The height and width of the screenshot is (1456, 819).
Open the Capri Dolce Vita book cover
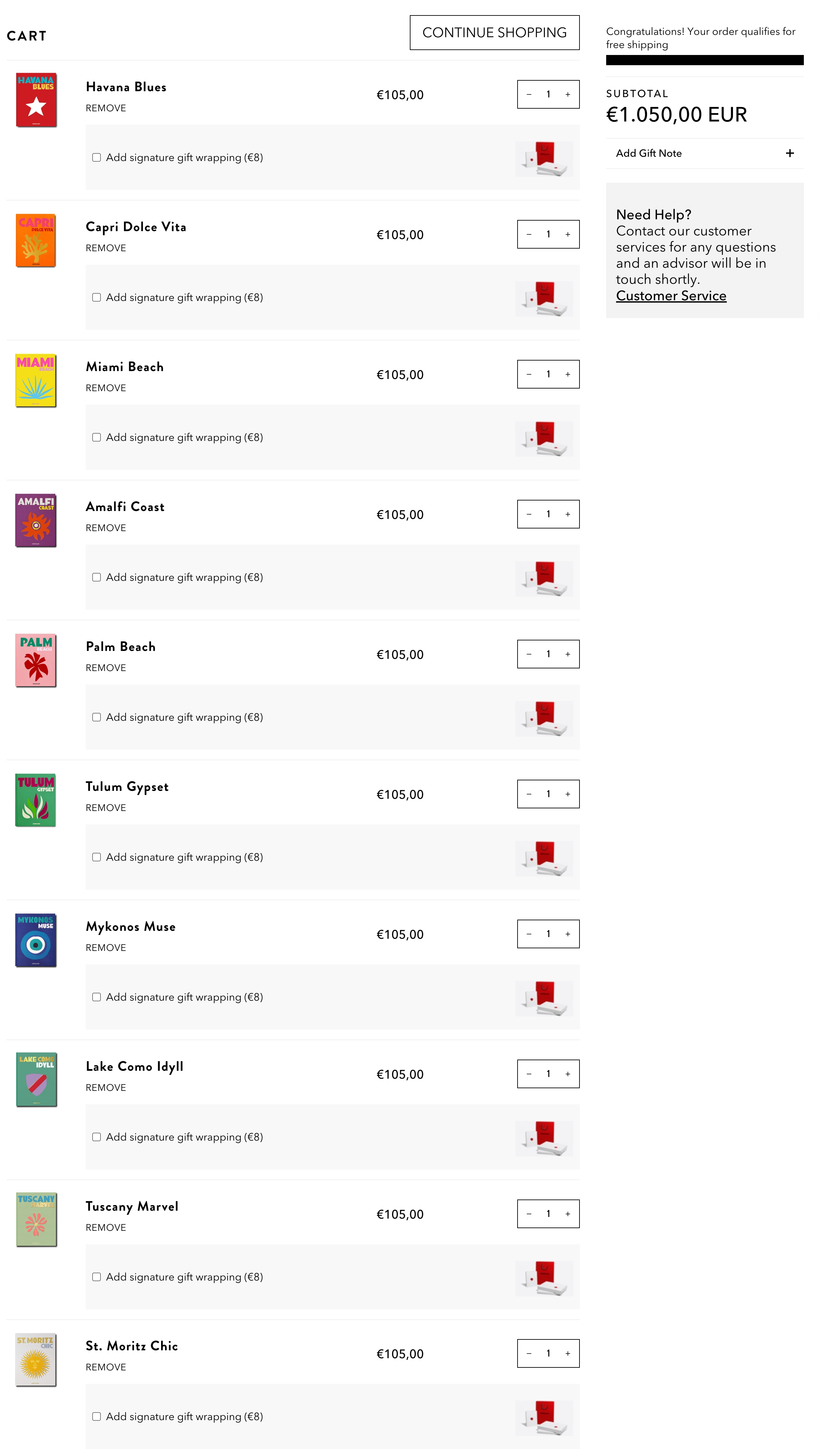click(36, 240)
